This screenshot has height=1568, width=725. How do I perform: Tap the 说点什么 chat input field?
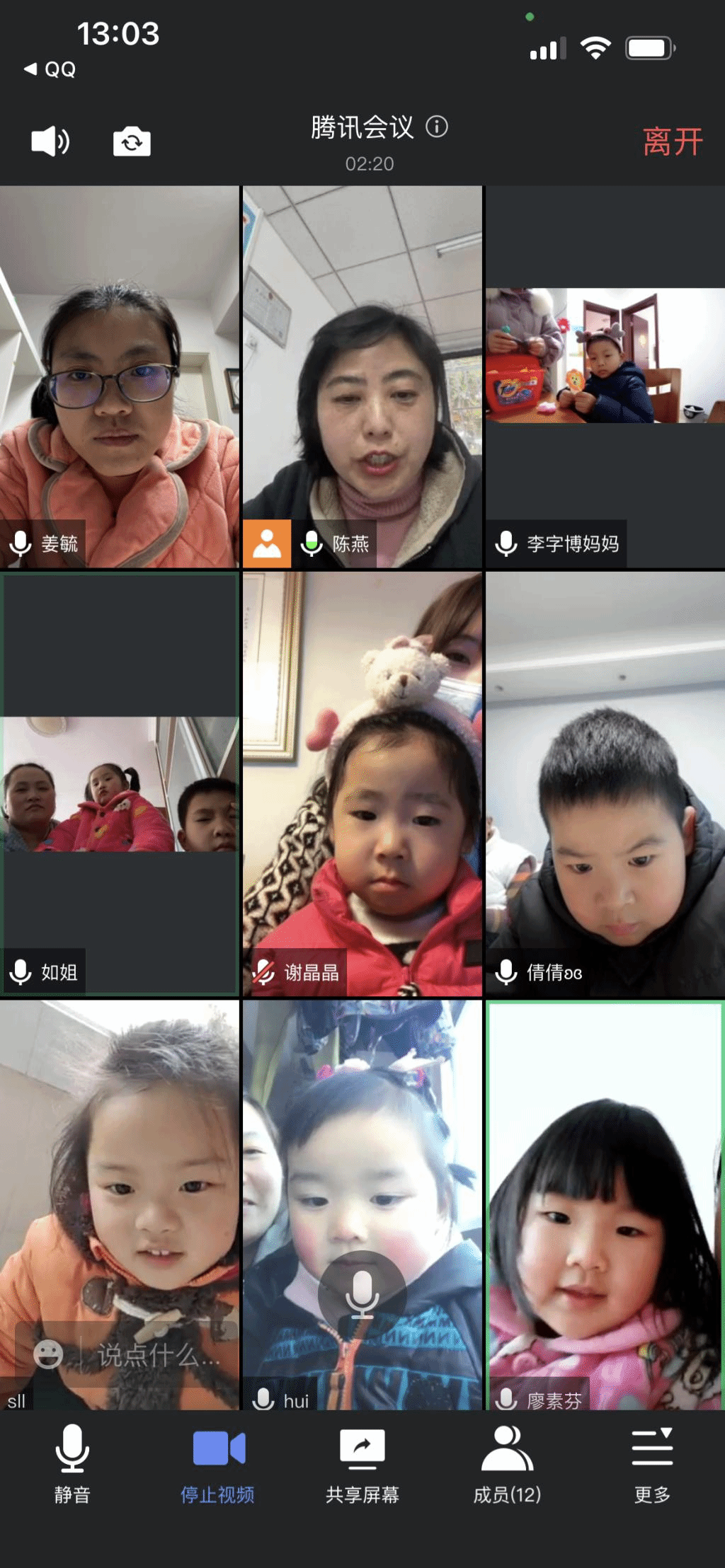click(159, 1355)
